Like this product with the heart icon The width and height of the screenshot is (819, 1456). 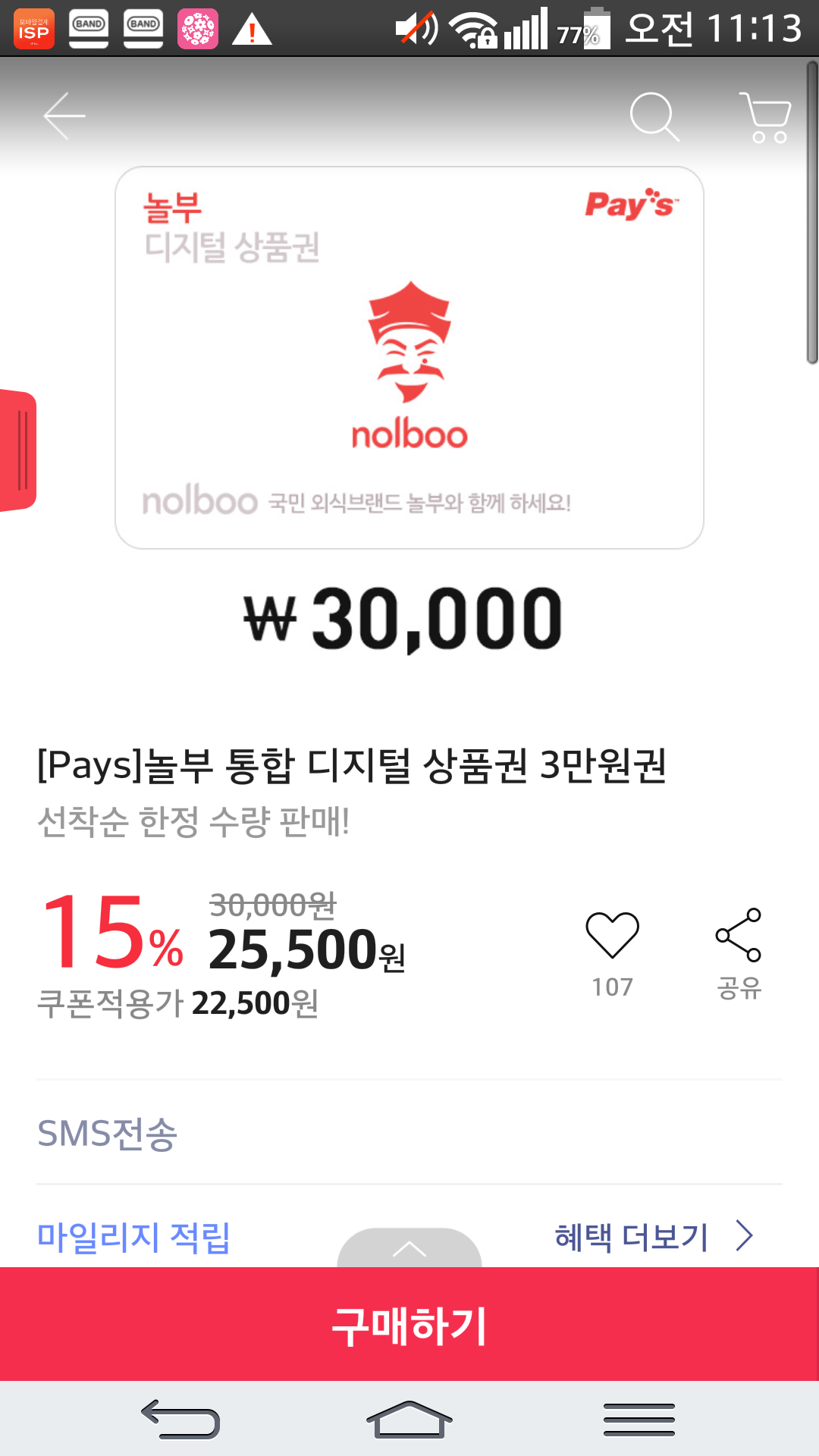612,936
